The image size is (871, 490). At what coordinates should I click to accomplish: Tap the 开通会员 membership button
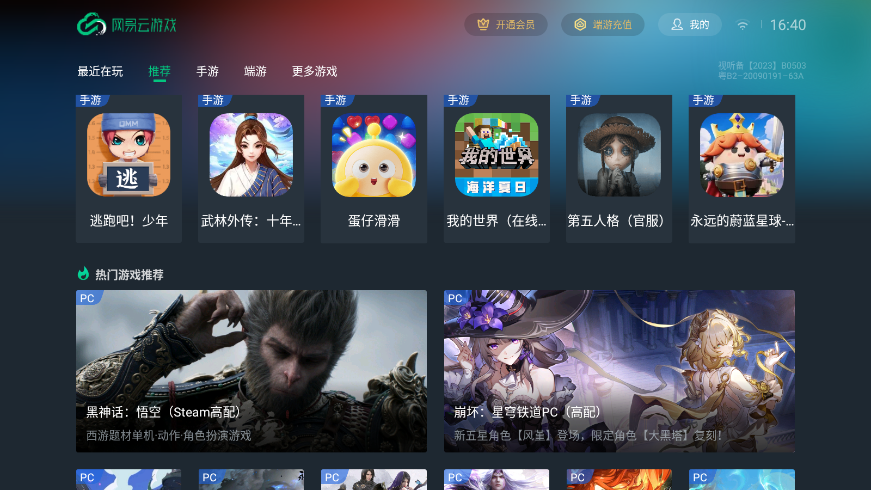pos(505,24)
